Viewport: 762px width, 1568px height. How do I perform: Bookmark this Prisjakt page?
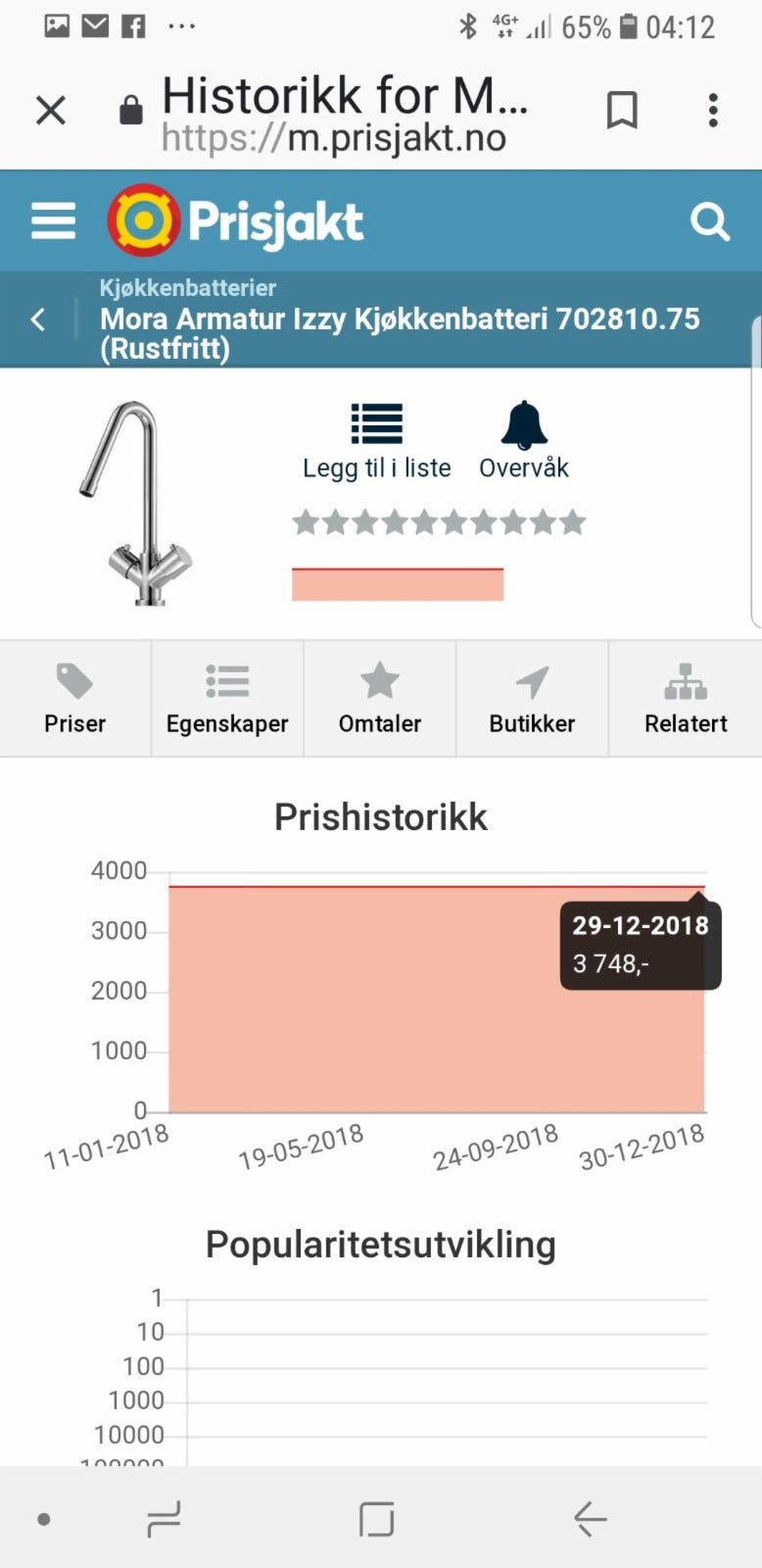pyautogui.click(x=622, y=111)
